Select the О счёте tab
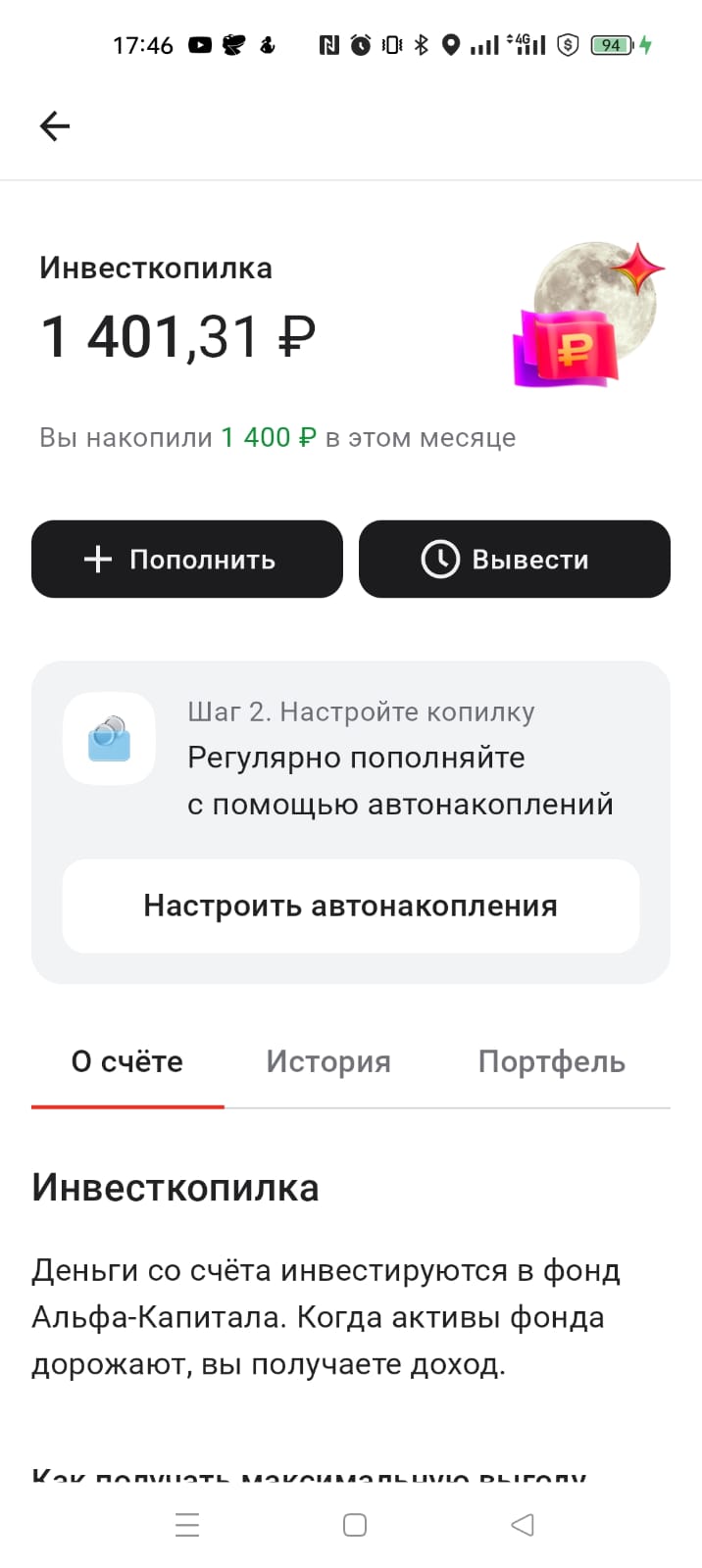The width and height of the screenshot is (702, 1568). pos(127,1062)
